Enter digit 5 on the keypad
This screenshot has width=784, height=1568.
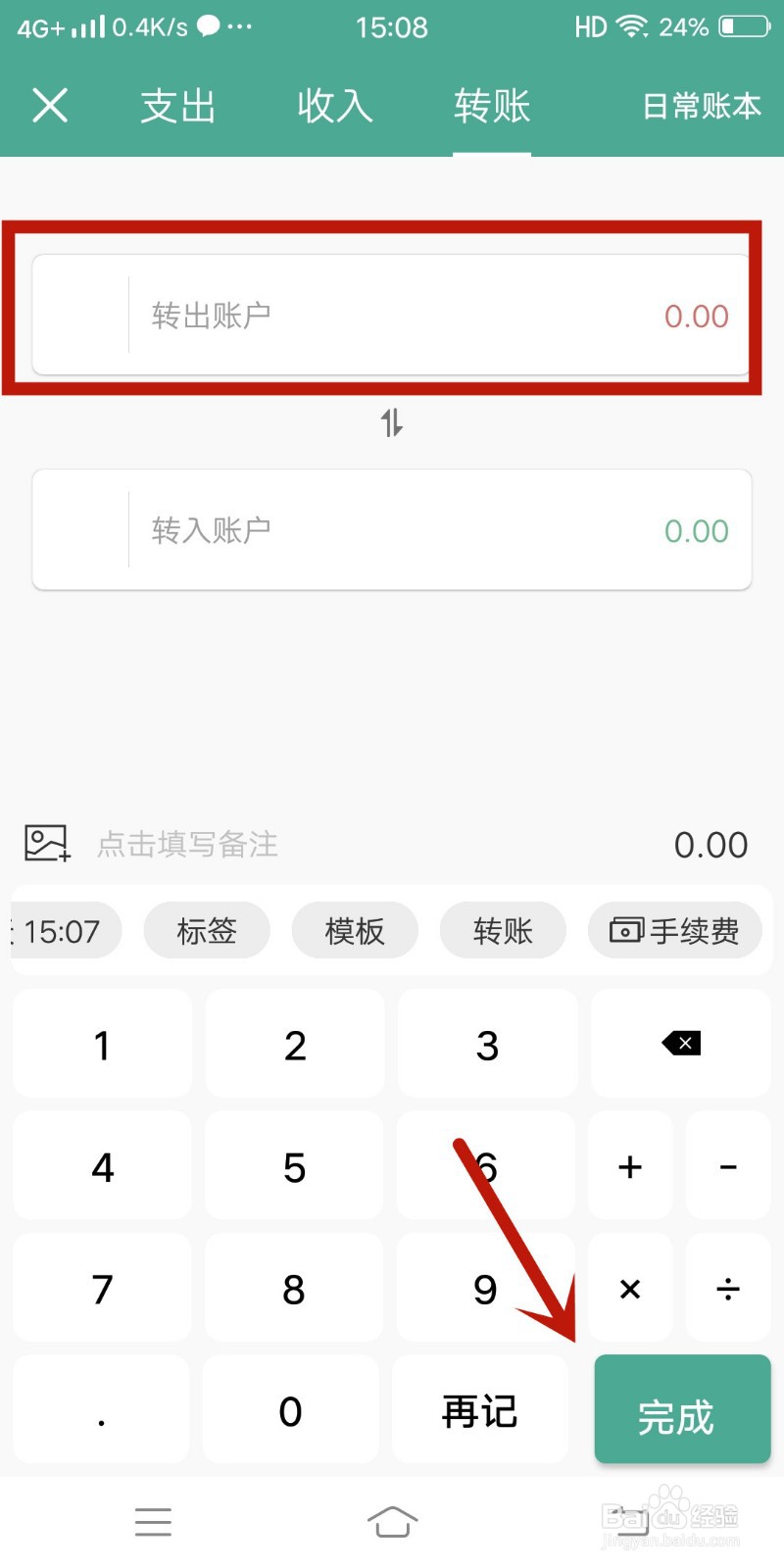tap(294, 1167)
